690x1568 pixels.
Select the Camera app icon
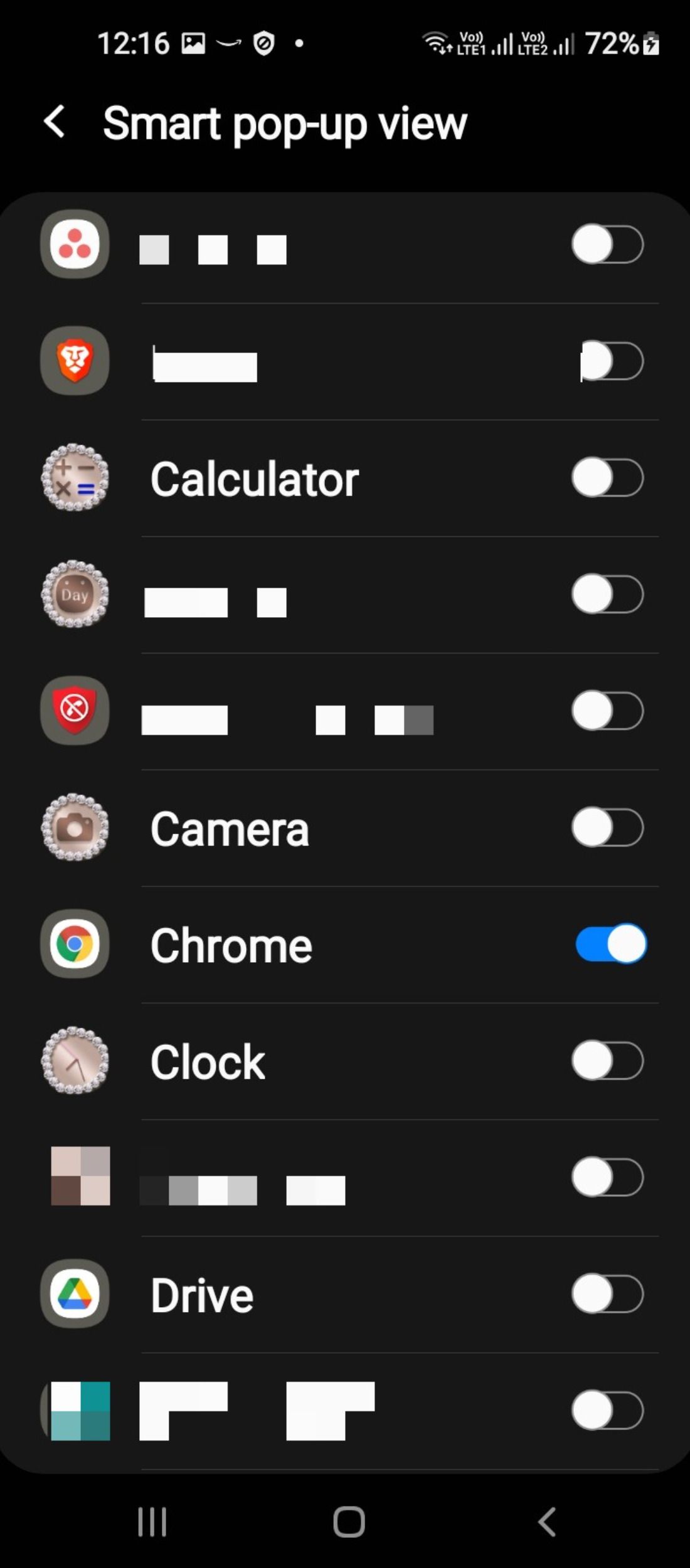[75, 828]
